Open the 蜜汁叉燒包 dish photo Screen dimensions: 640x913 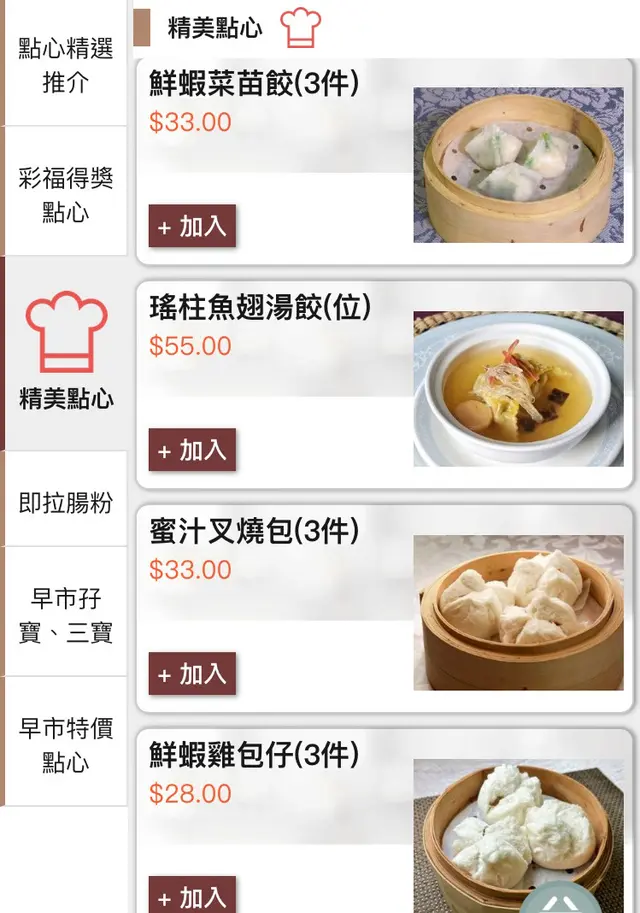pos(518,612)
